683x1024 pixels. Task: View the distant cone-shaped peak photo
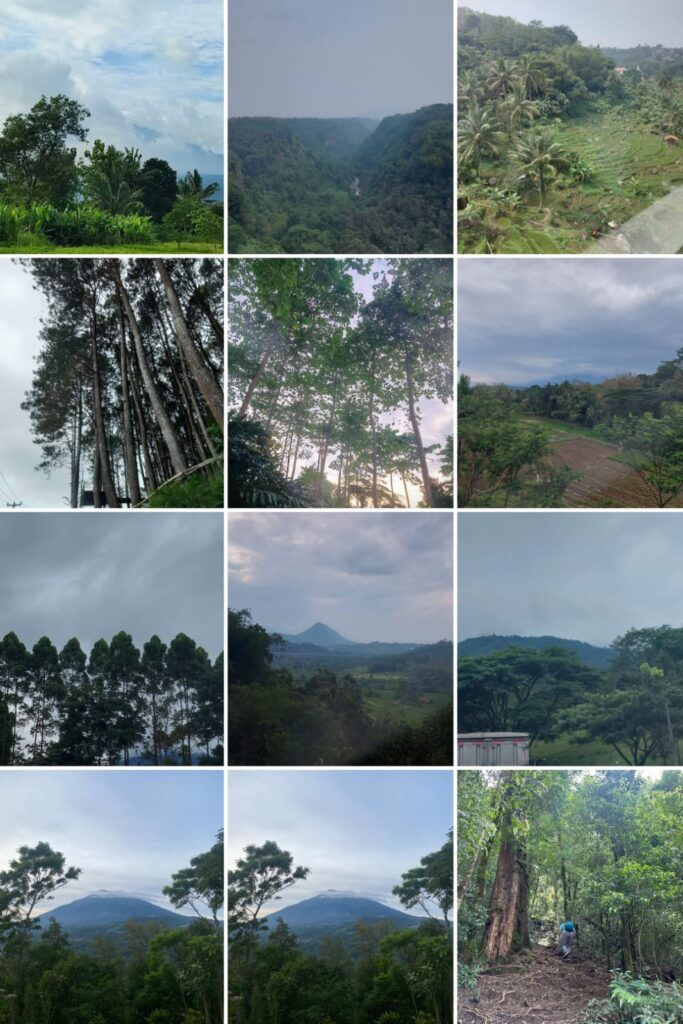click(x=340, y=638)
